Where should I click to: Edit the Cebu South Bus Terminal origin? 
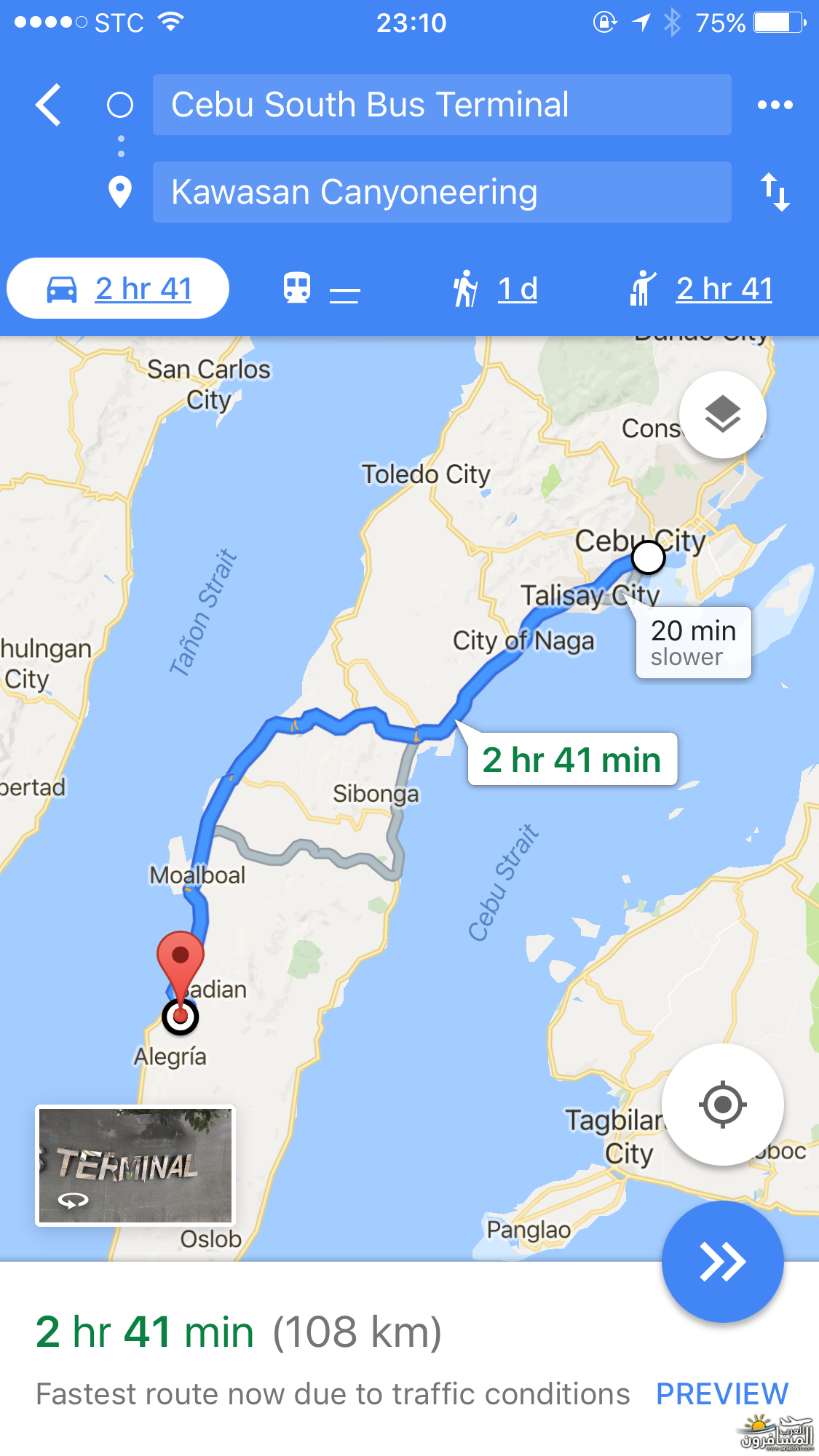click(x=441, y=105)
